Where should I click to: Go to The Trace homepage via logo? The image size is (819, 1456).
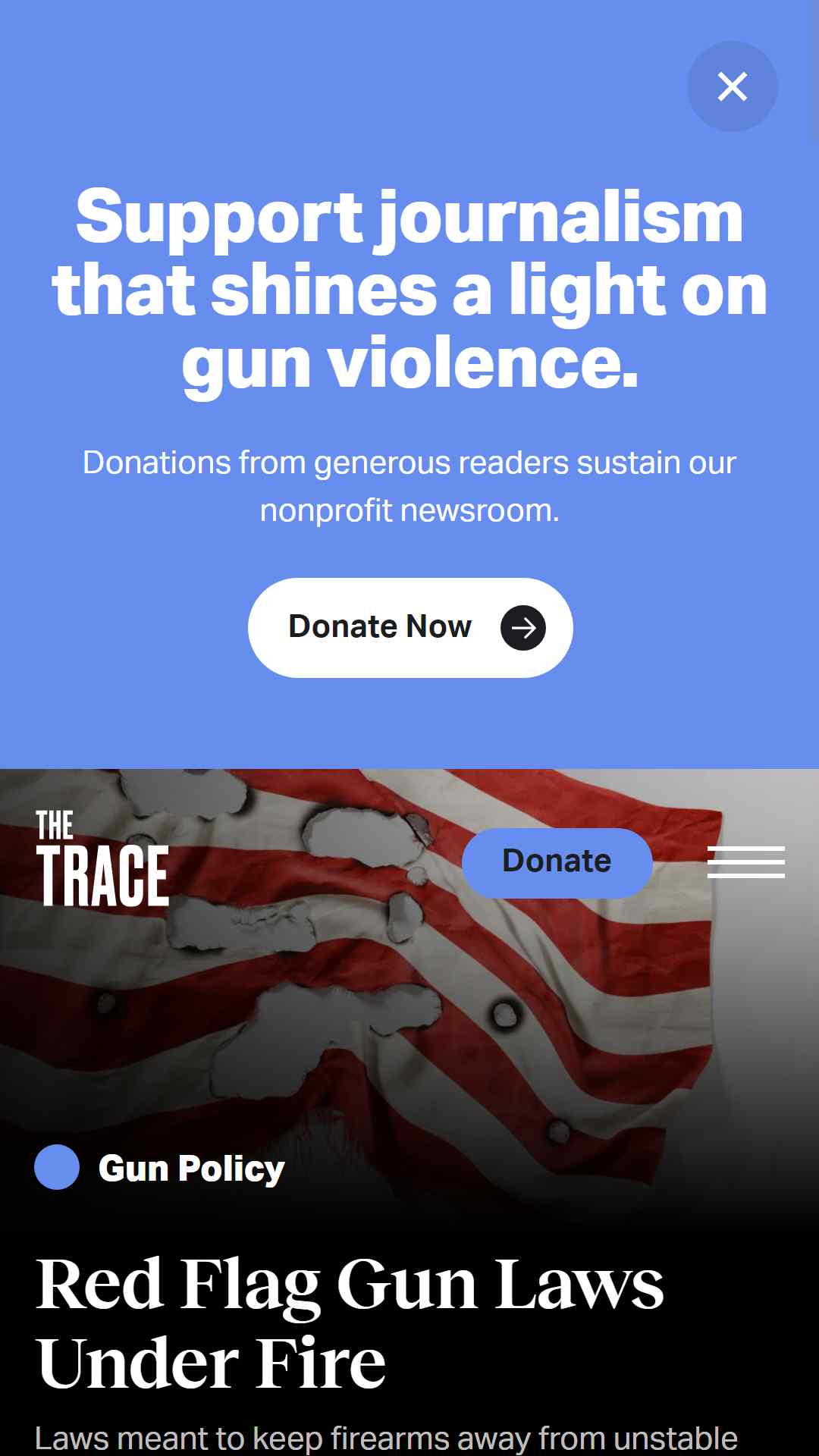pos(102,858)
